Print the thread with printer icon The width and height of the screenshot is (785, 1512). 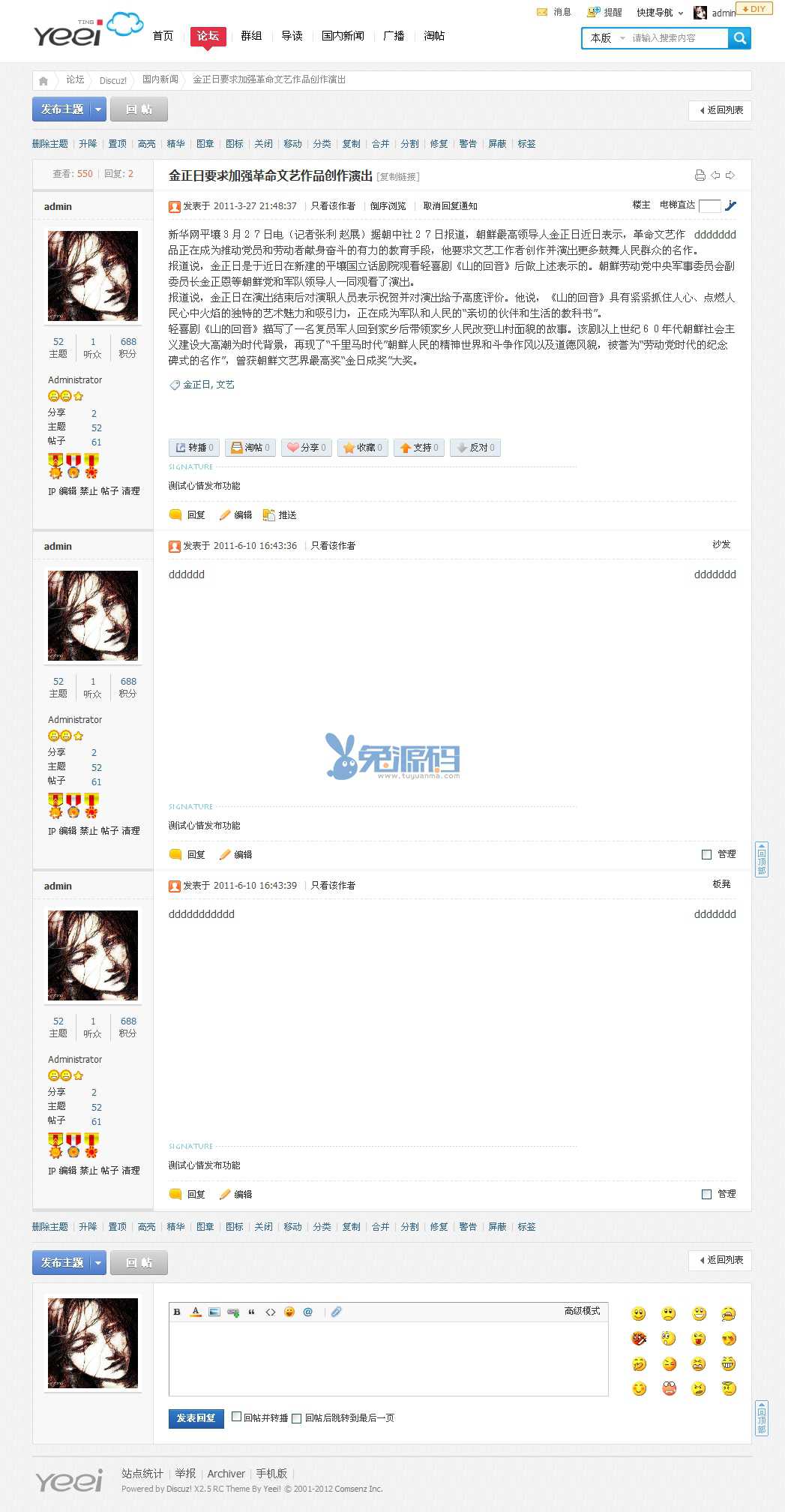(x=700, y=175)
